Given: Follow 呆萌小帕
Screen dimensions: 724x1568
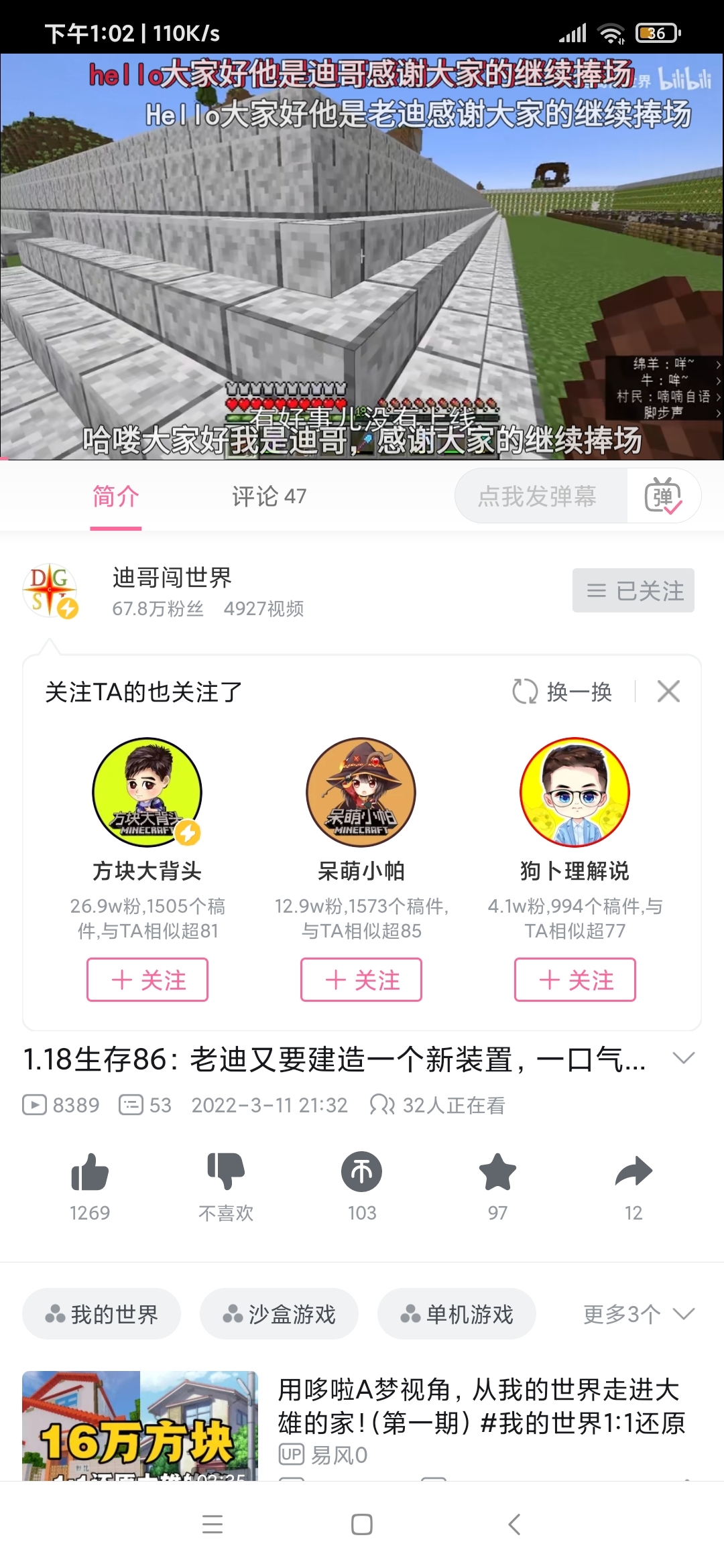Looking at the screenshot, I should point(361,980).
